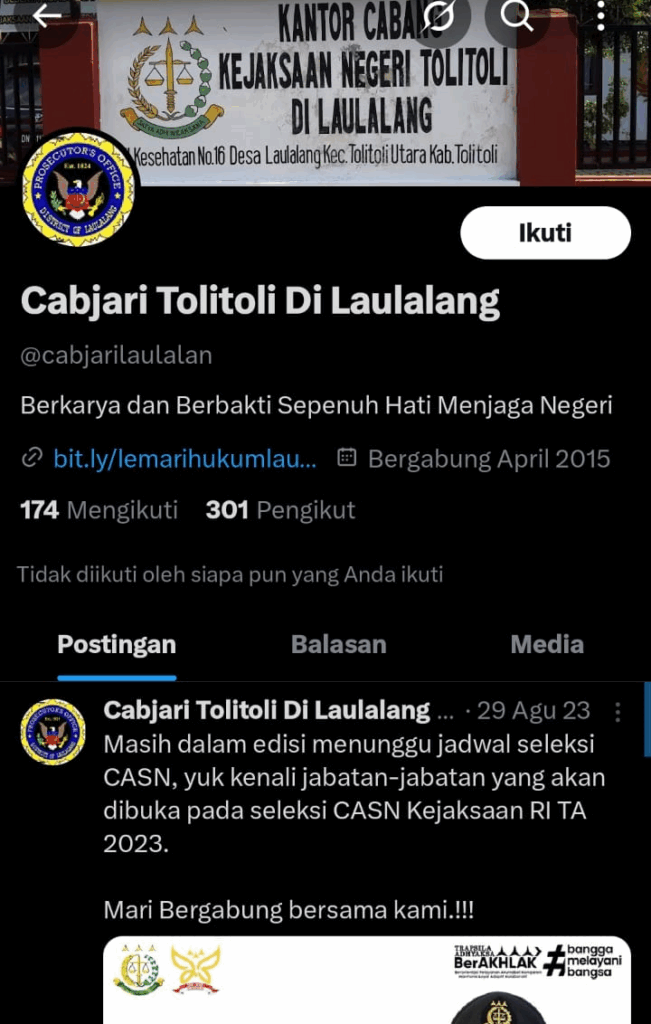Image resolution: width=651 pixels, height=1024 pixels.
Task: Select the Postingan tab
Action: click(x=116, y=645)
